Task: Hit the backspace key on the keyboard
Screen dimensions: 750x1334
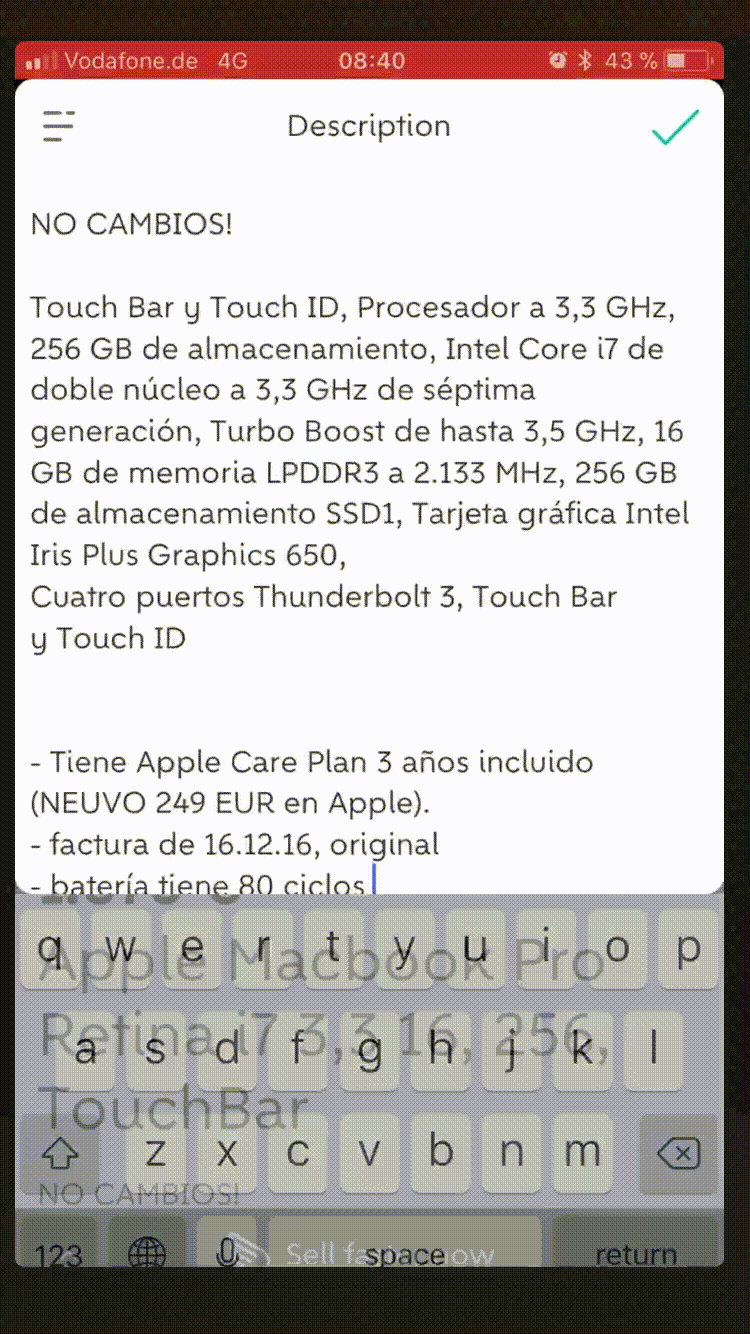Action: [x=678, y=1155]
